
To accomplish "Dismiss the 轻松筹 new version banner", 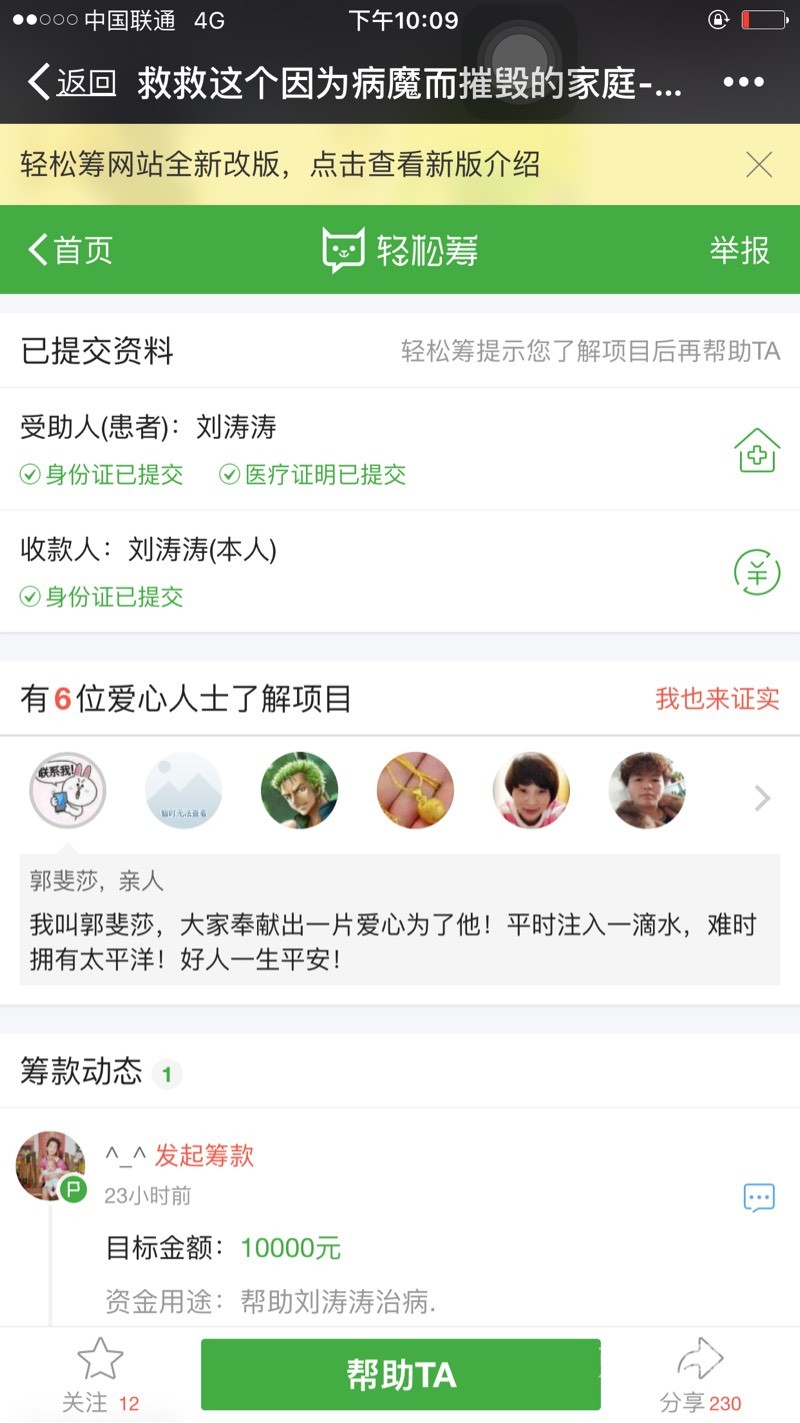I will 759,165.
